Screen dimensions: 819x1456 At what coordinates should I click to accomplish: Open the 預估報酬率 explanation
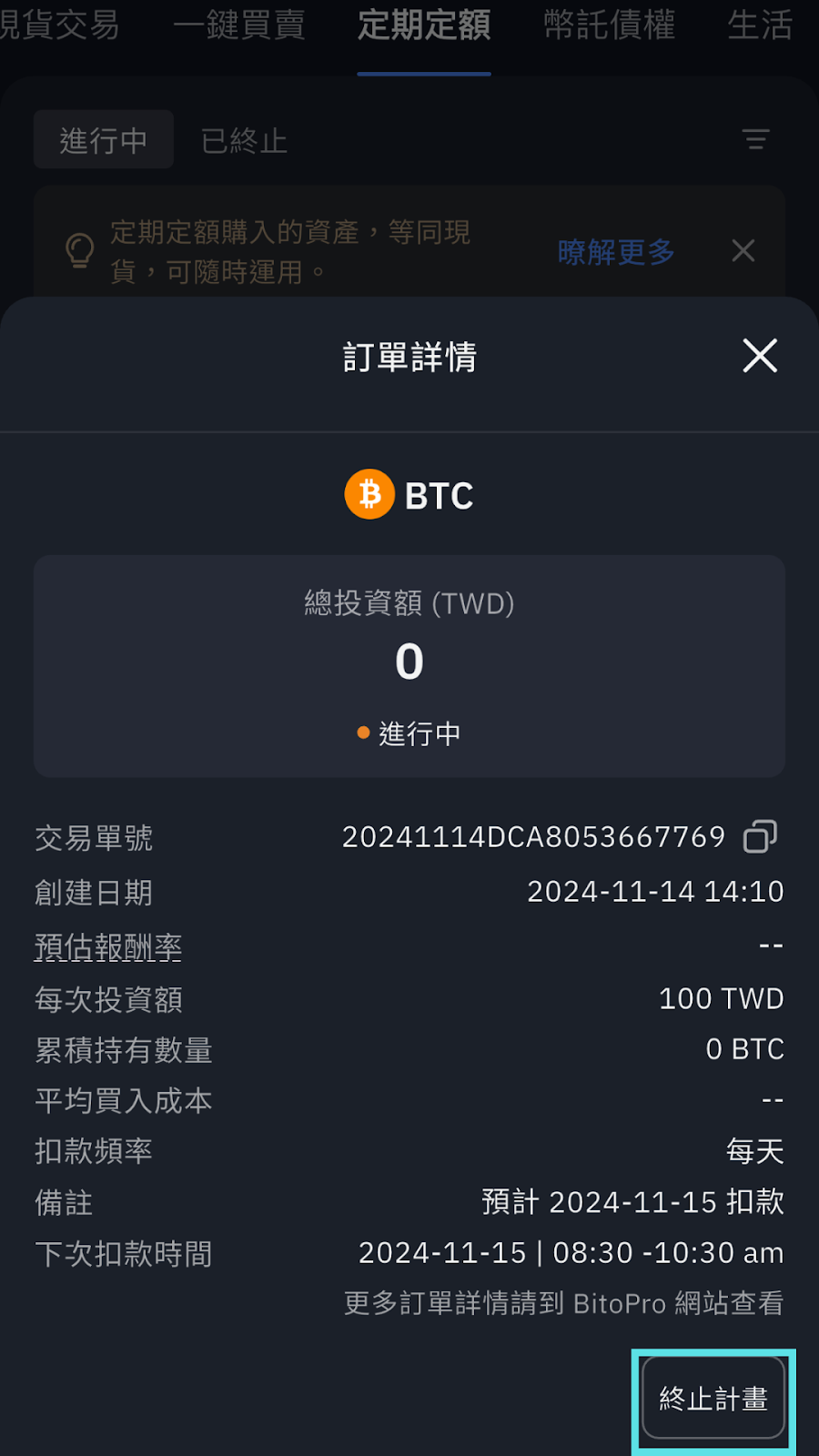pos(108,946)
